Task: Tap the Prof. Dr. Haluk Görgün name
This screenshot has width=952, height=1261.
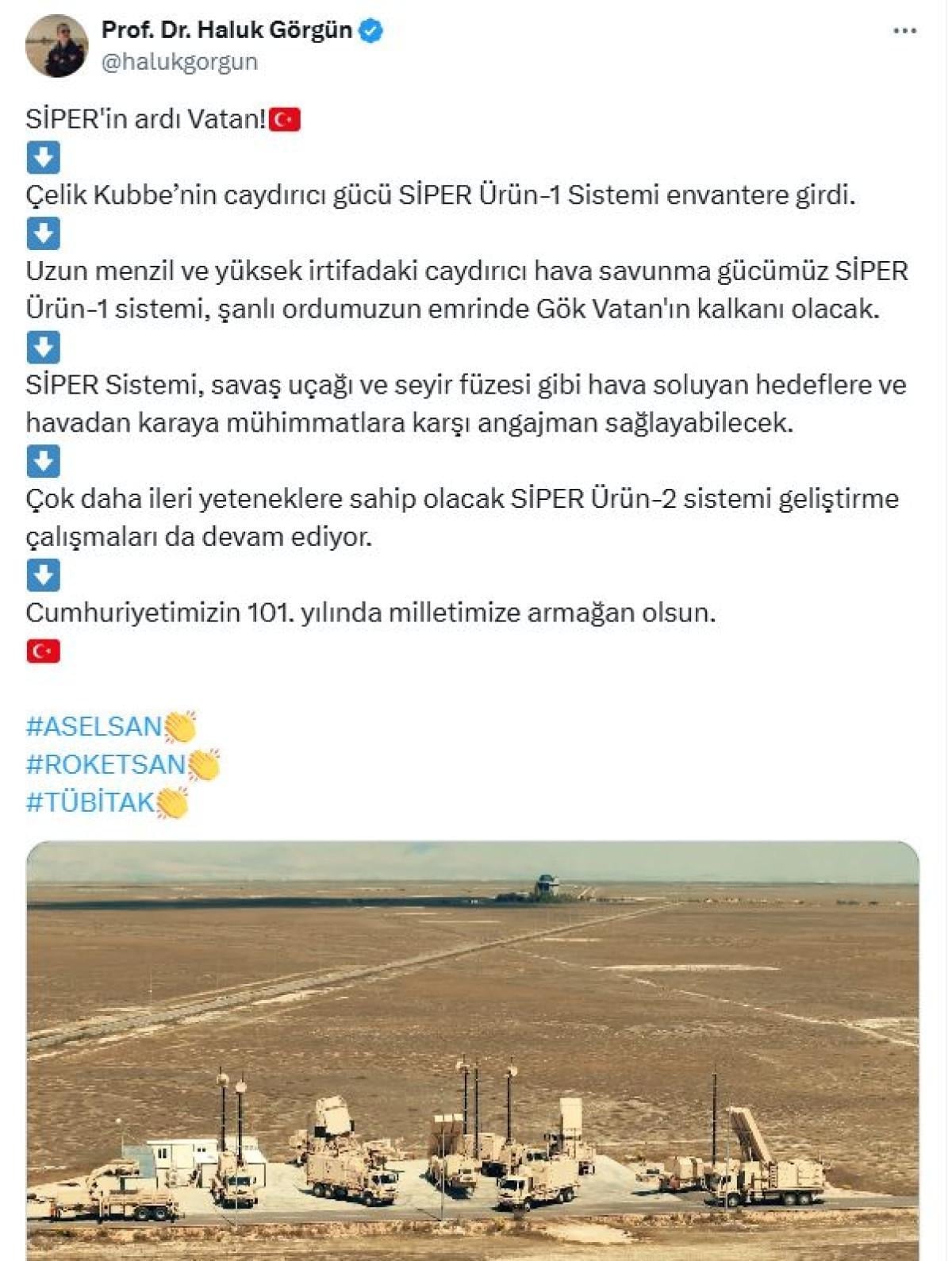Action: (227, 30)
